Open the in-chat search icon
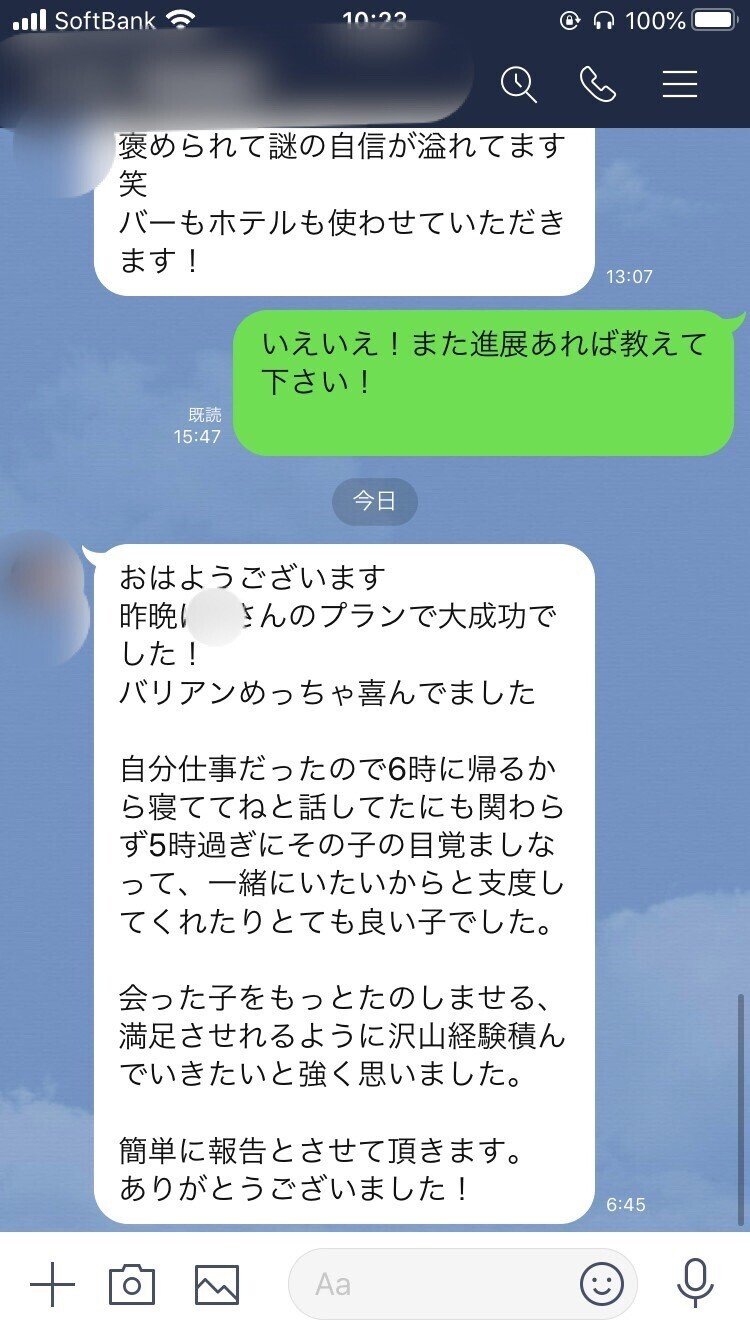The height and width of the screenshot is (1334, 750). point(519,85)
